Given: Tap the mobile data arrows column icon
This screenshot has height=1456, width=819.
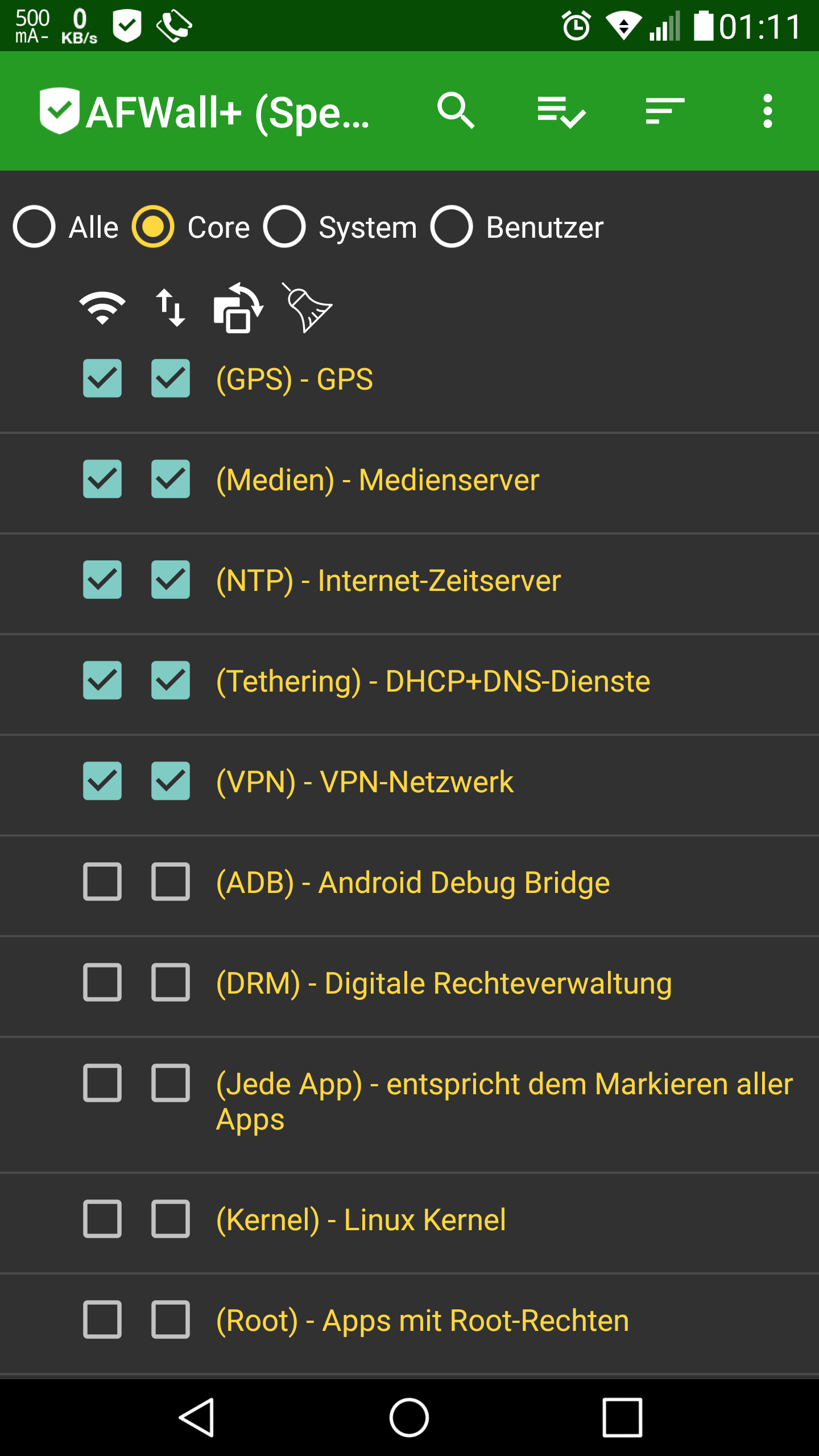Looking at the screenshot, I should click(x=171, y=308).
